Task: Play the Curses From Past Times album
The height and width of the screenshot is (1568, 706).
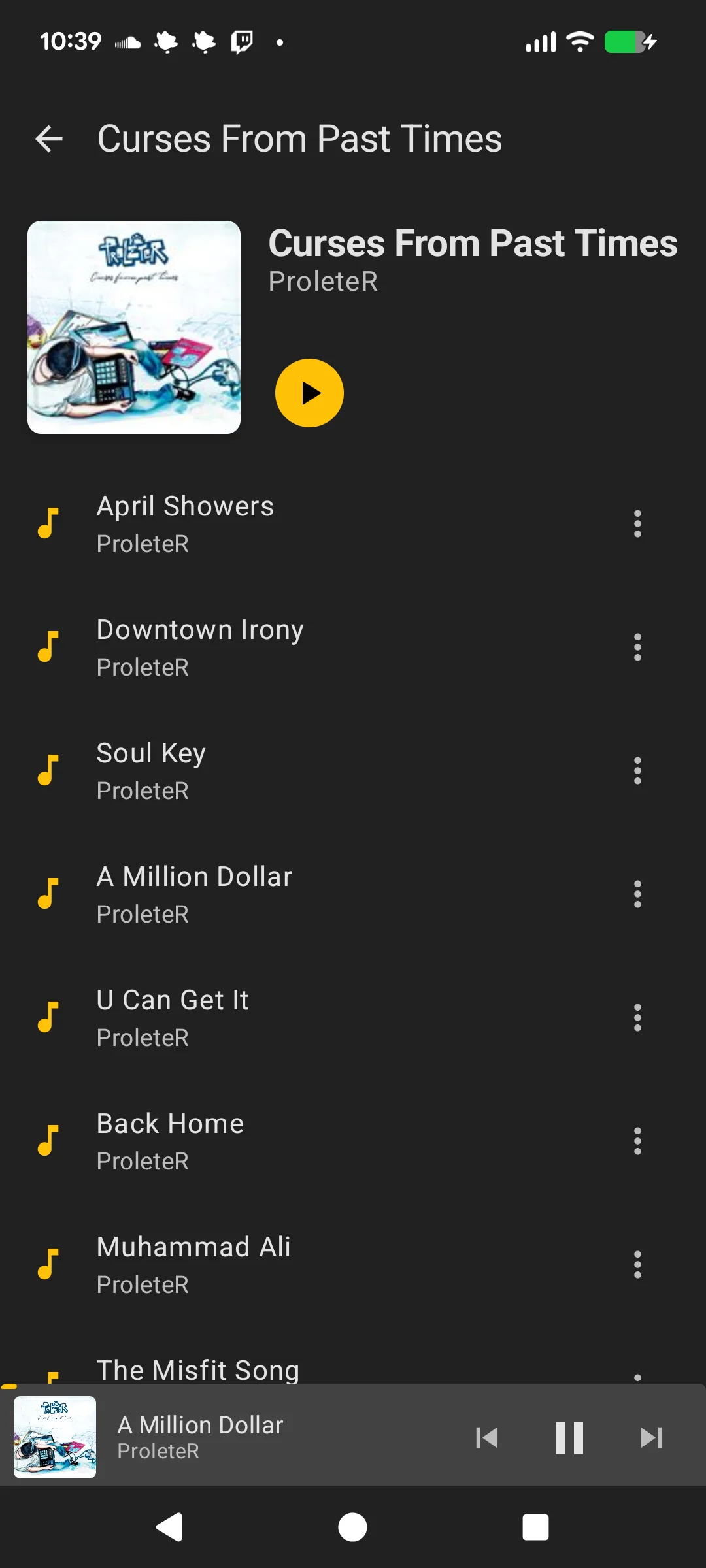Action: coord(309,393)
